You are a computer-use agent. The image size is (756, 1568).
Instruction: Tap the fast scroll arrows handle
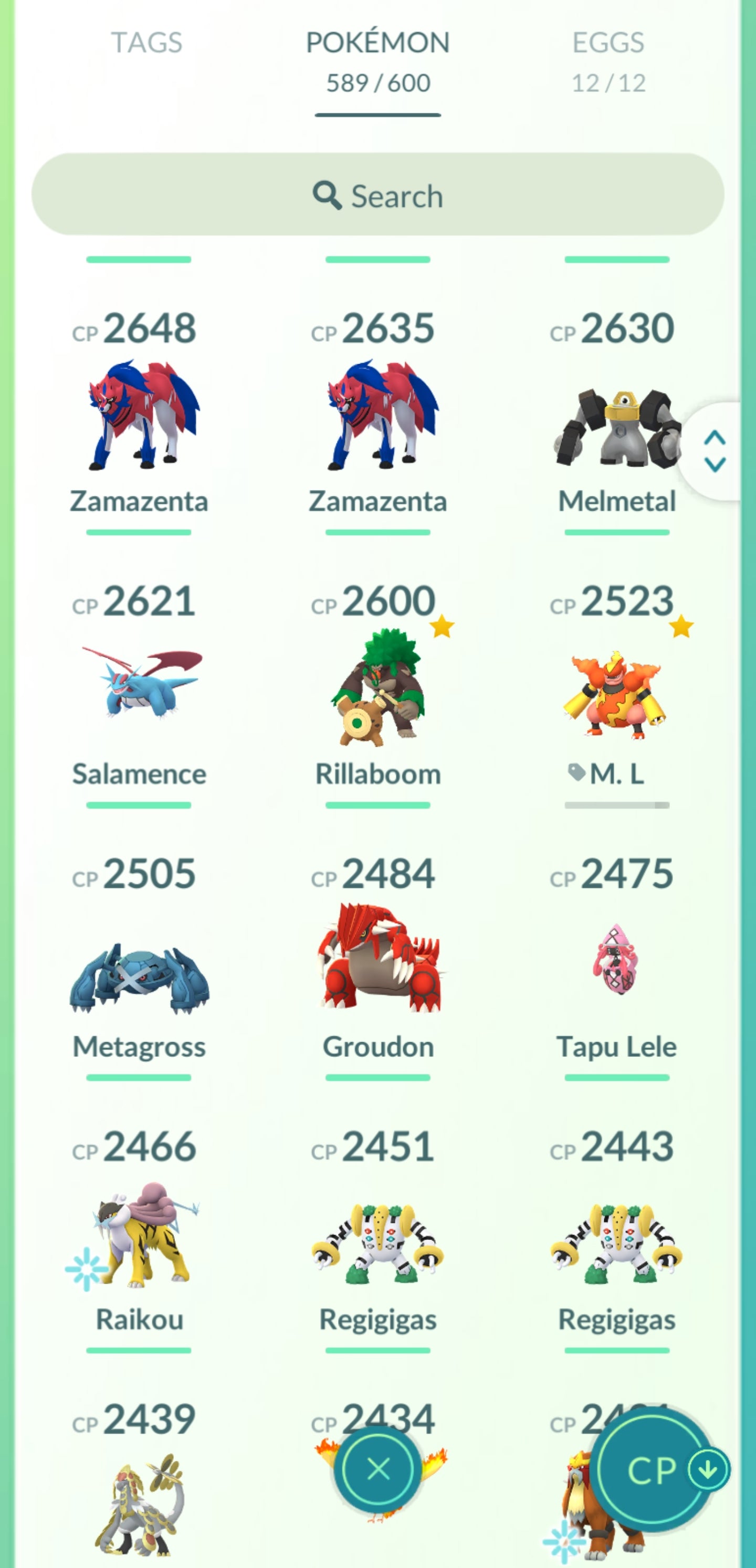(x=714, y=451)
